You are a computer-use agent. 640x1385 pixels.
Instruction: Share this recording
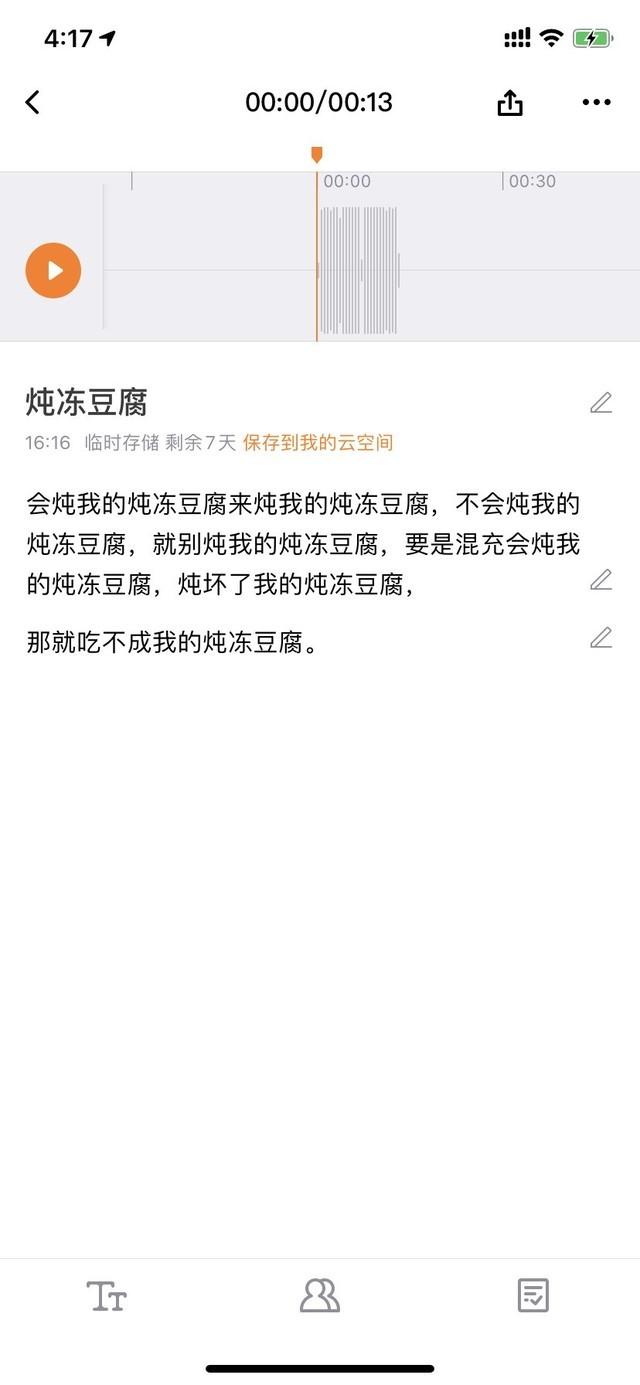click(510, 102)
